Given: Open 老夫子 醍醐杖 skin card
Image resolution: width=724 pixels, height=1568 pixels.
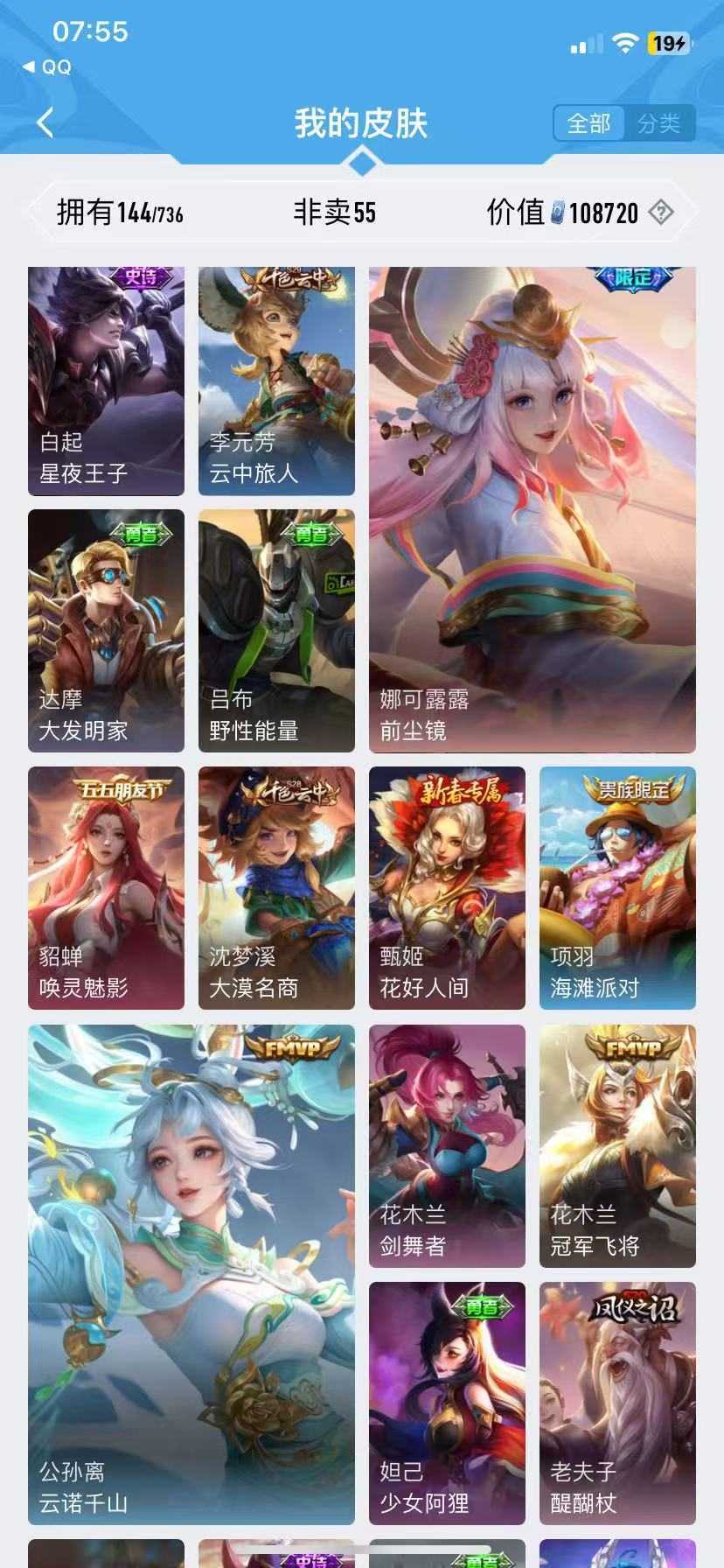Looking at the screenshot, I should click(617, 1403).
